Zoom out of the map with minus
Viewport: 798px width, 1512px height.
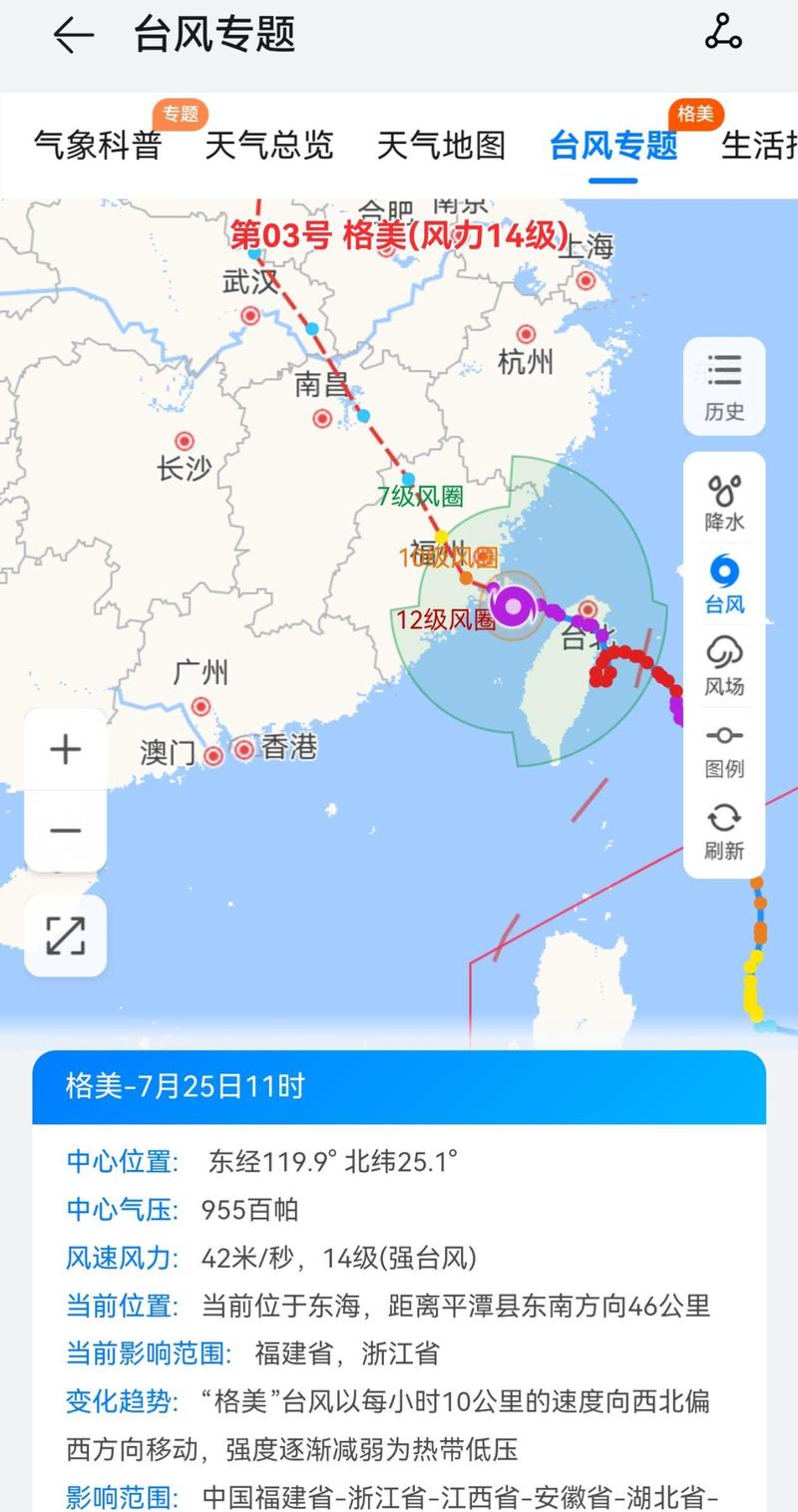tap(66, 831)
